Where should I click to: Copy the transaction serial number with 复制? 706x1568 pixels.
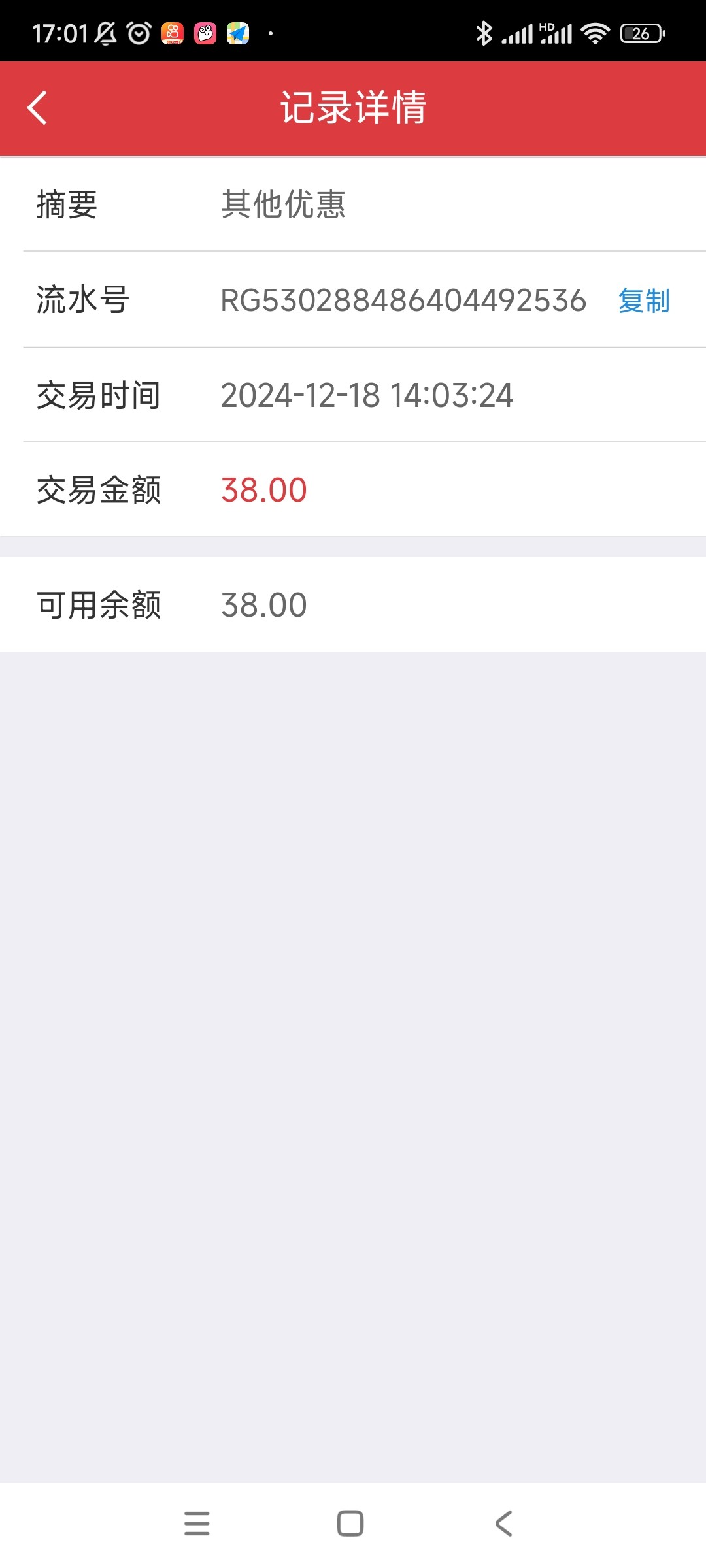pos(644,301)
